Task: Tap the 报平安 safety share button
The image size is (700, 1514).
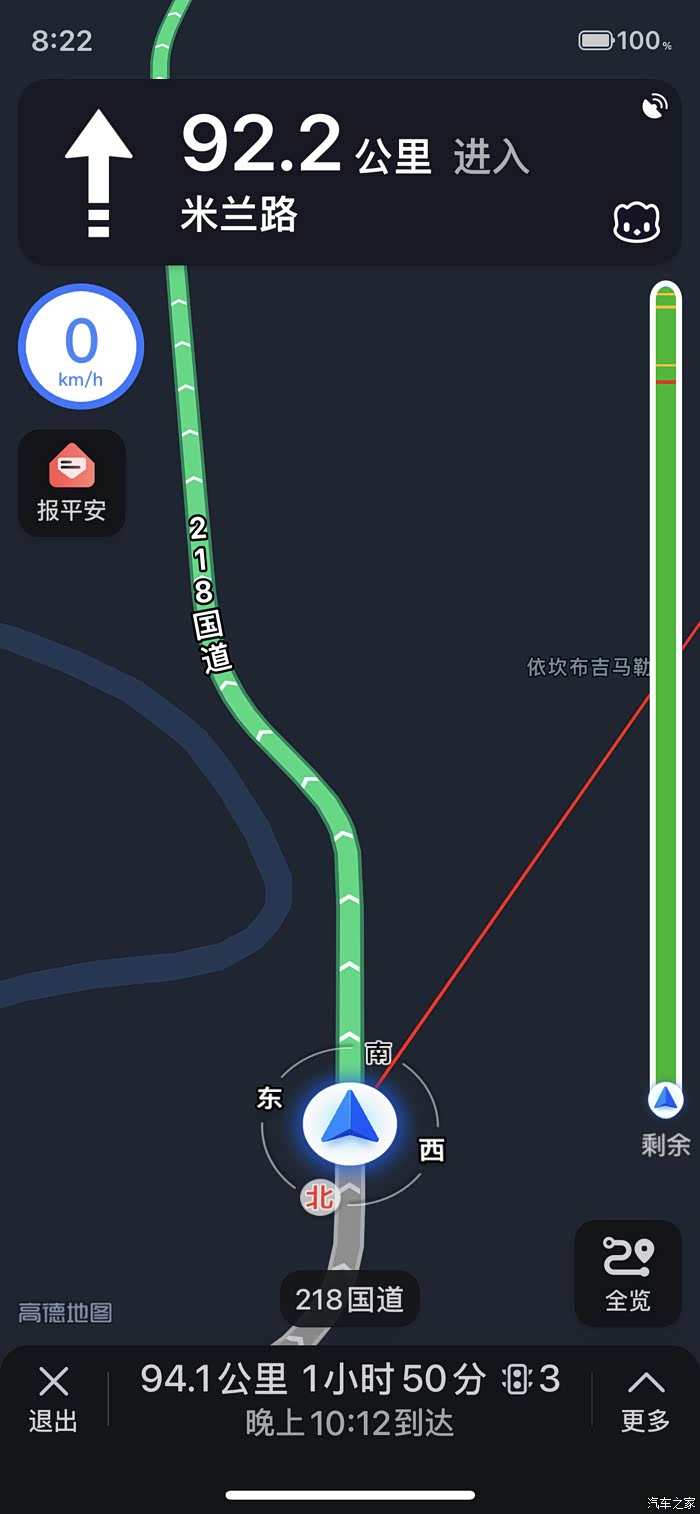Action: pyautogui.click(x=72, y=483)
